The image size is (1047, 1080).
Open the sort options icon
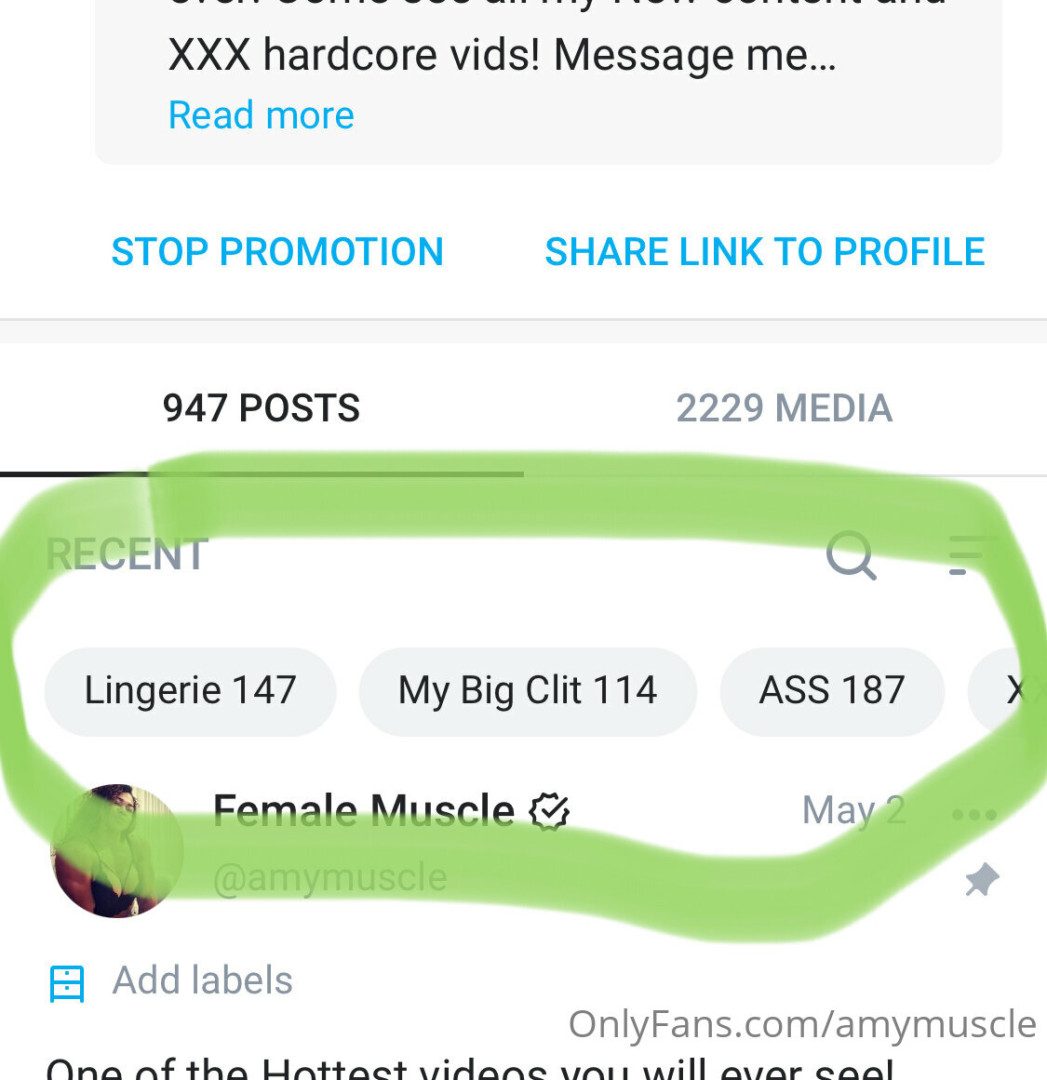point(968,556)
